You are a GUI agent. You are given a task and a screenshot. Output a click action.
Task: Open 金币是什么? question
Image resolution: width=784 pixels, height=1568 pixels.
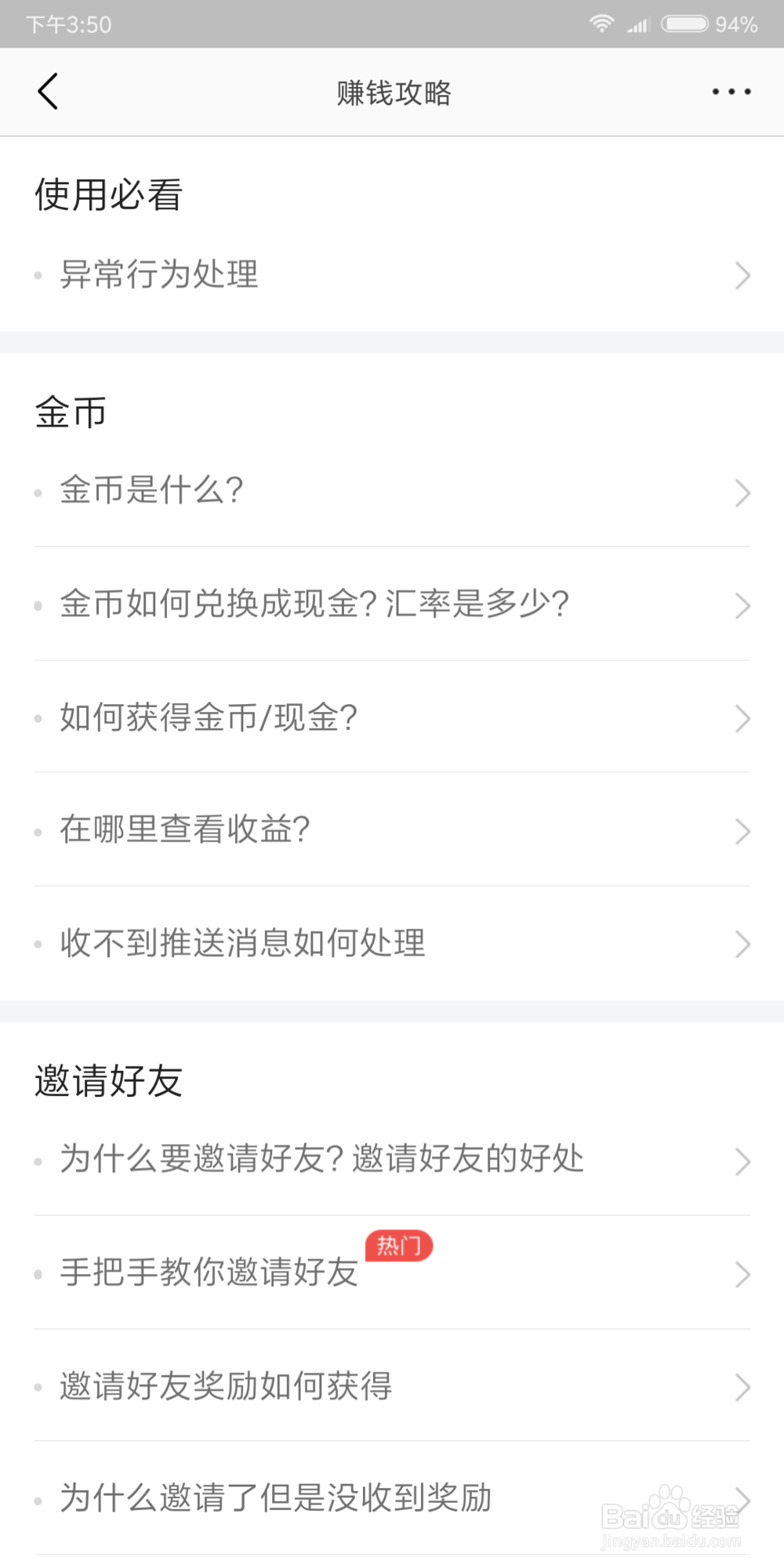[x=392, y=491]
